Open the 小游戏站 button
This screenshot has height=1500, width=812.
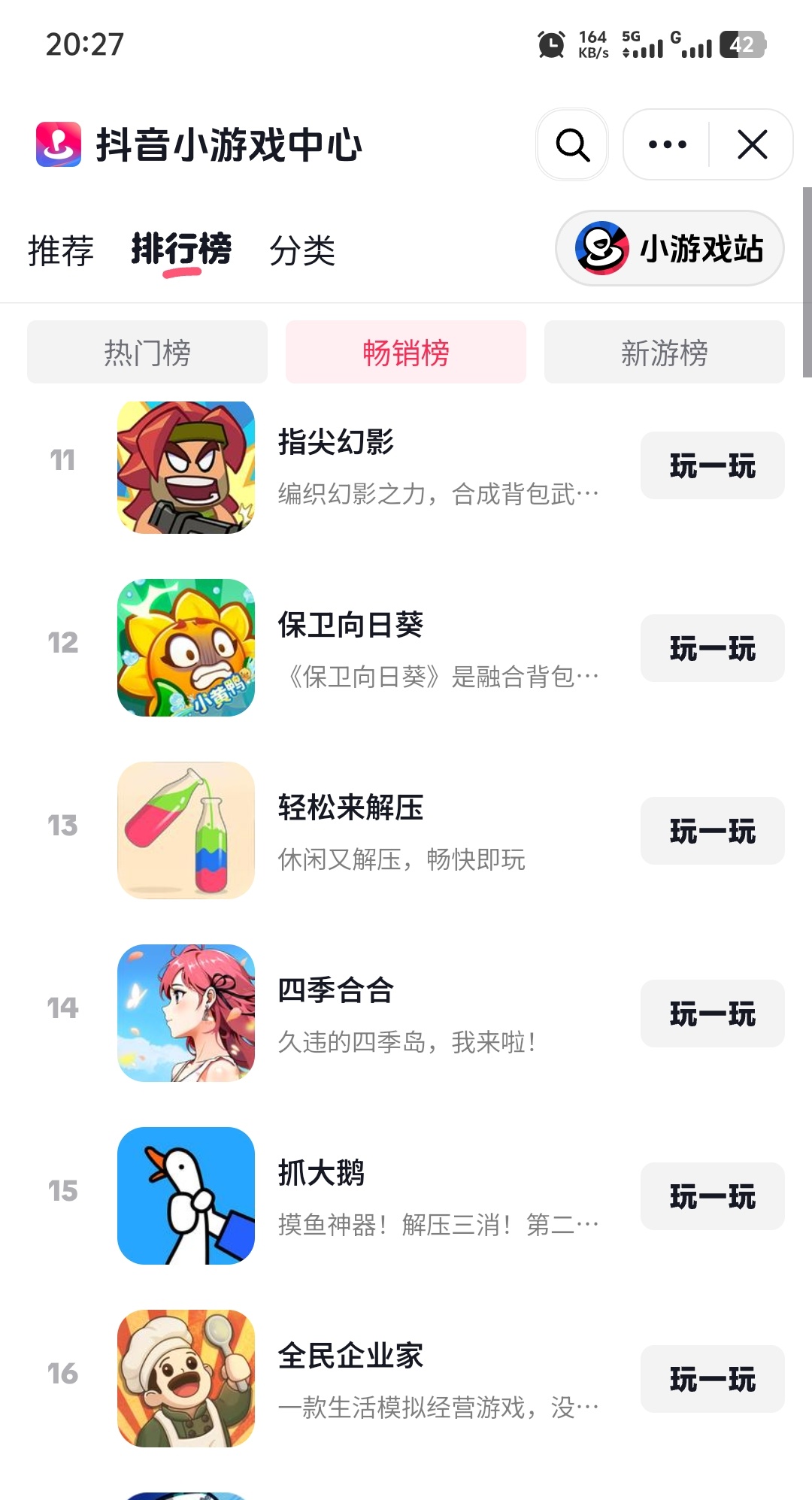click(669, 248)
